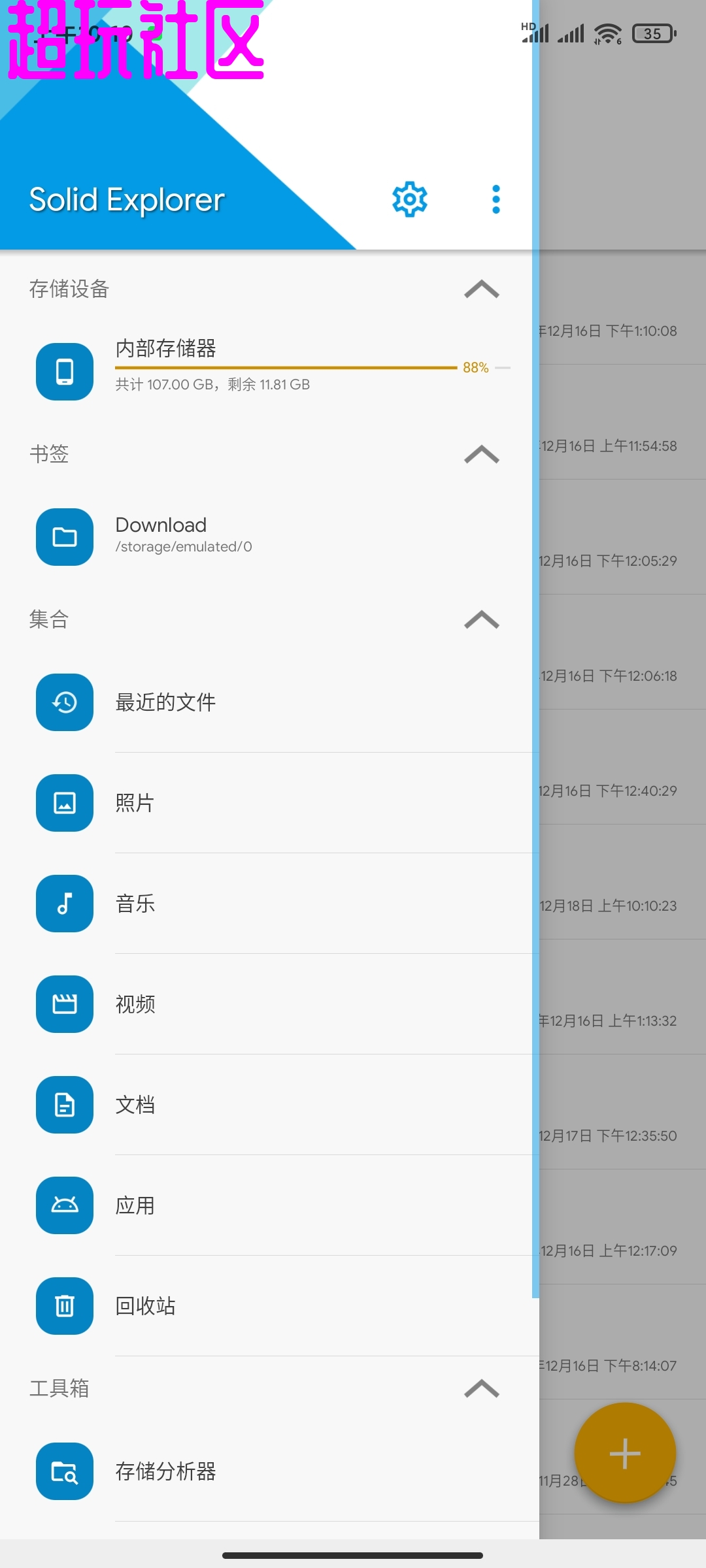Collapse the 工具箱 toolbox section

pyautogui.click(x=481, y=1388)
